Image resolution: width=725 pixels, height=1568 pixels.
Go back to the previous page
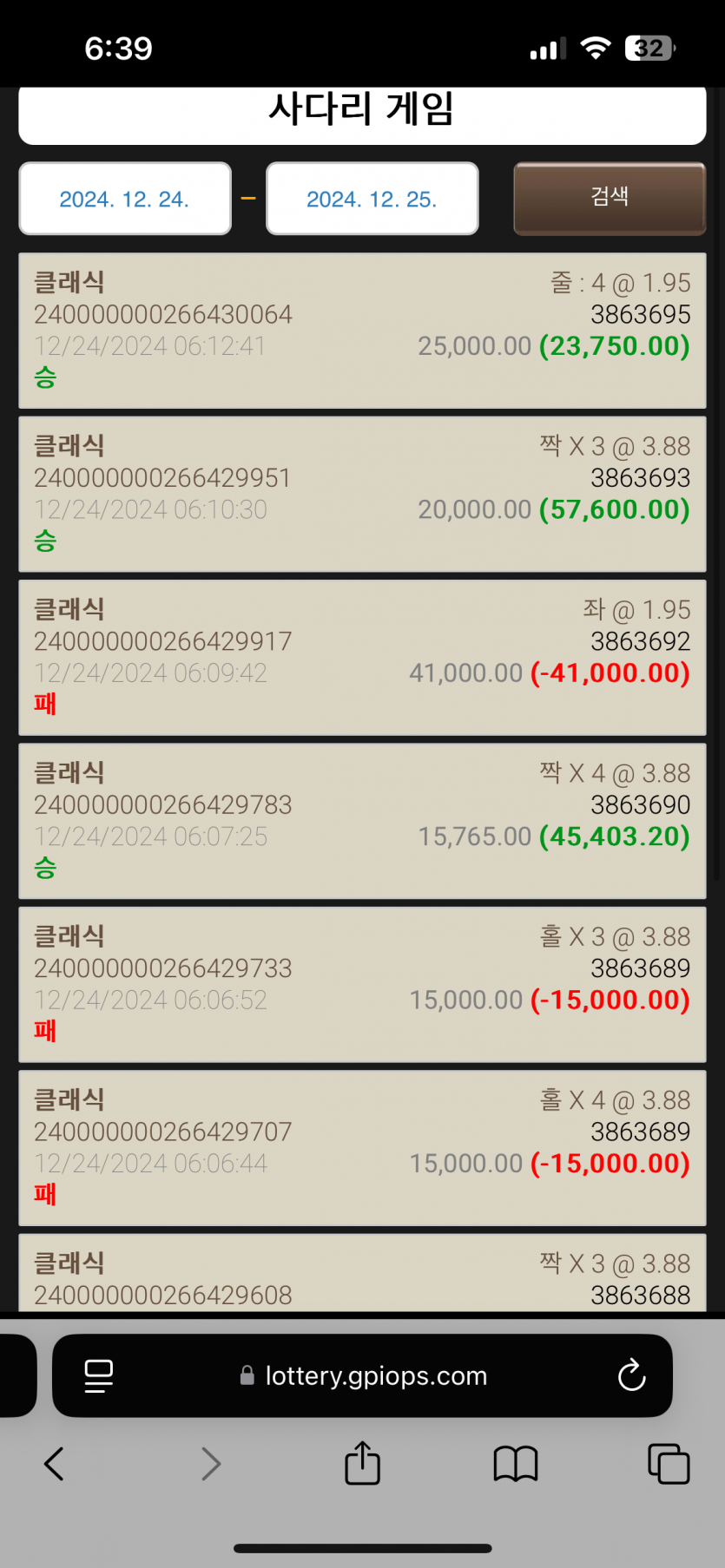pos(54,1464)
